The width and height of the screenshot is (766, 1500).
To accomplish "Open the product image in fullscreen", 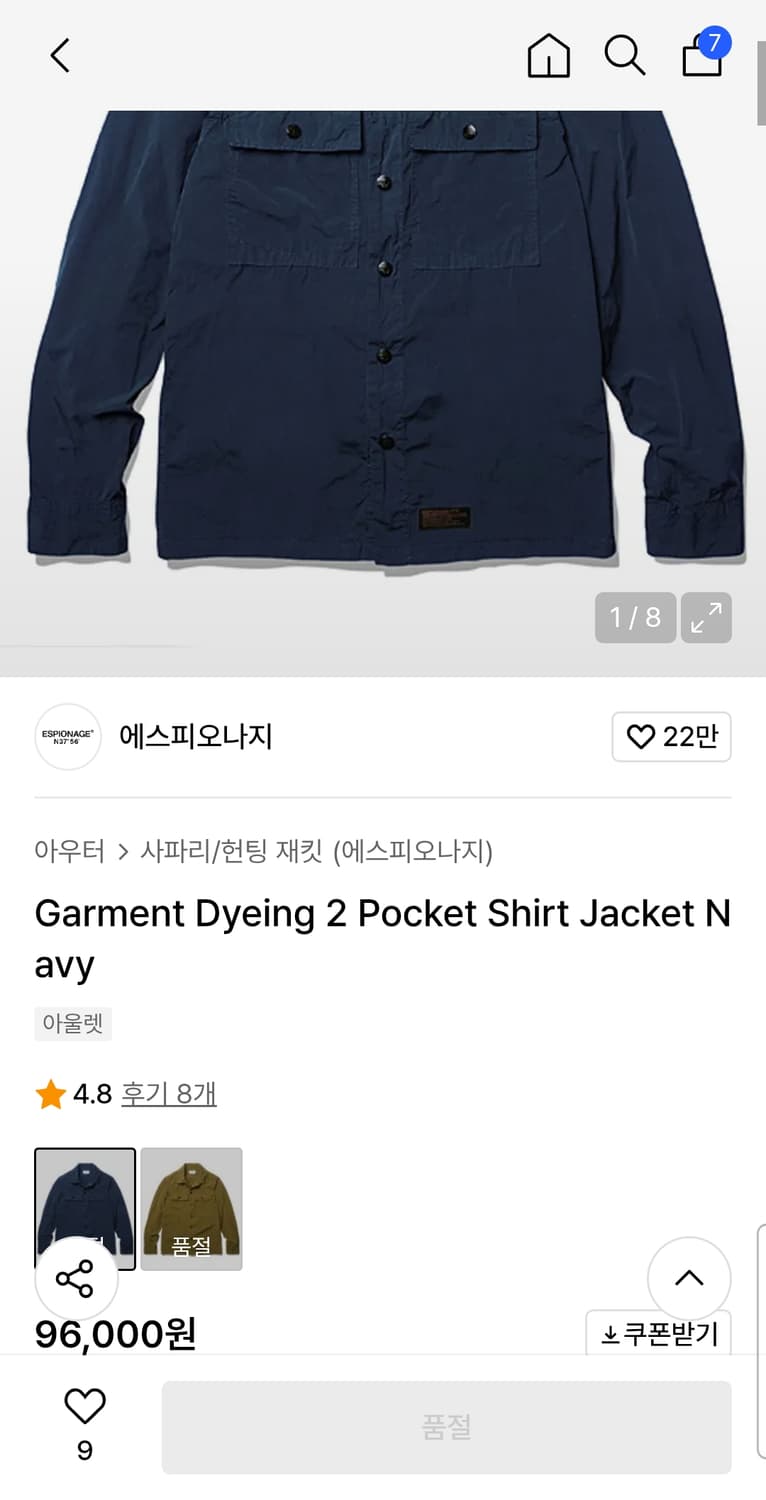I will (x=706, y=618).
